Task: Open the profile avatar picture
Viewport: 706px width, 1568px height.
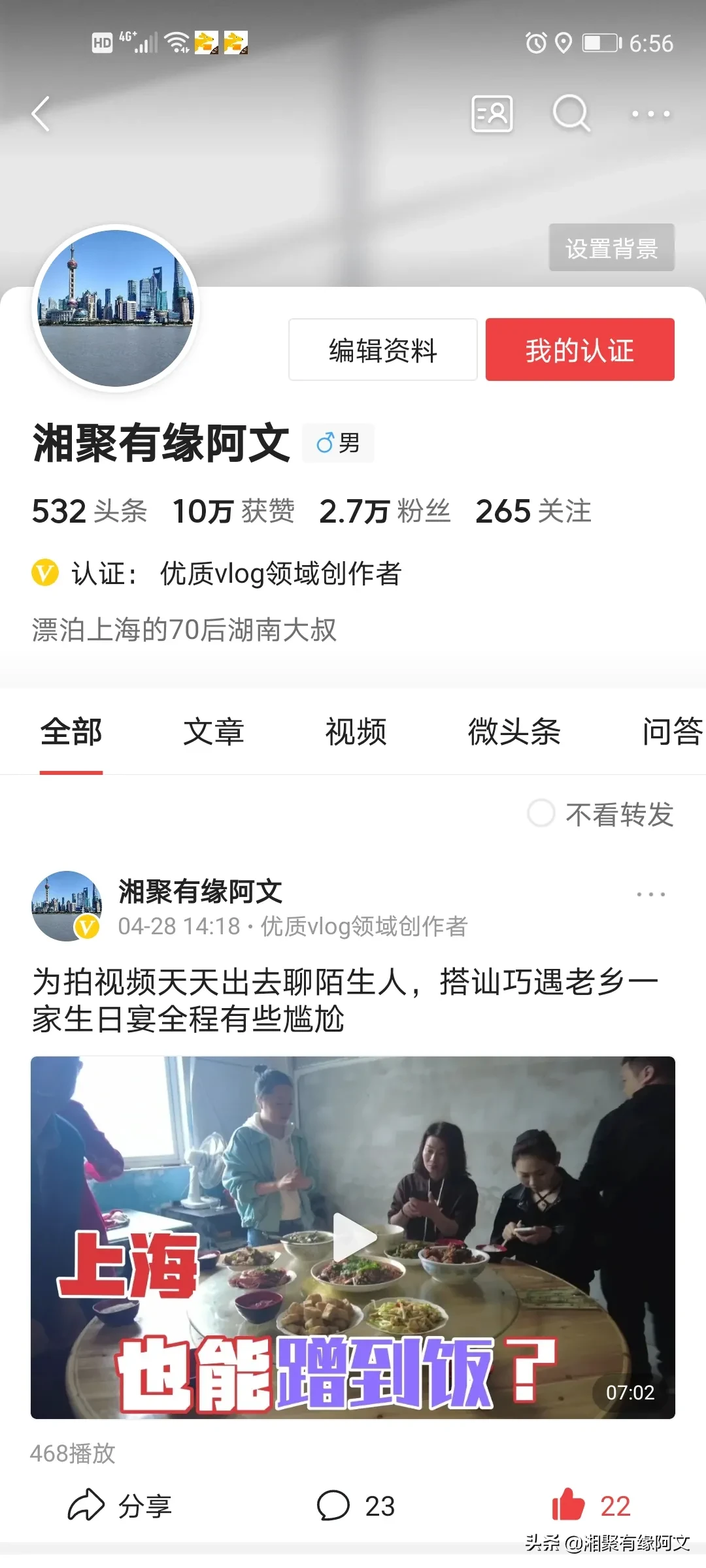Action: click(116, 308)
